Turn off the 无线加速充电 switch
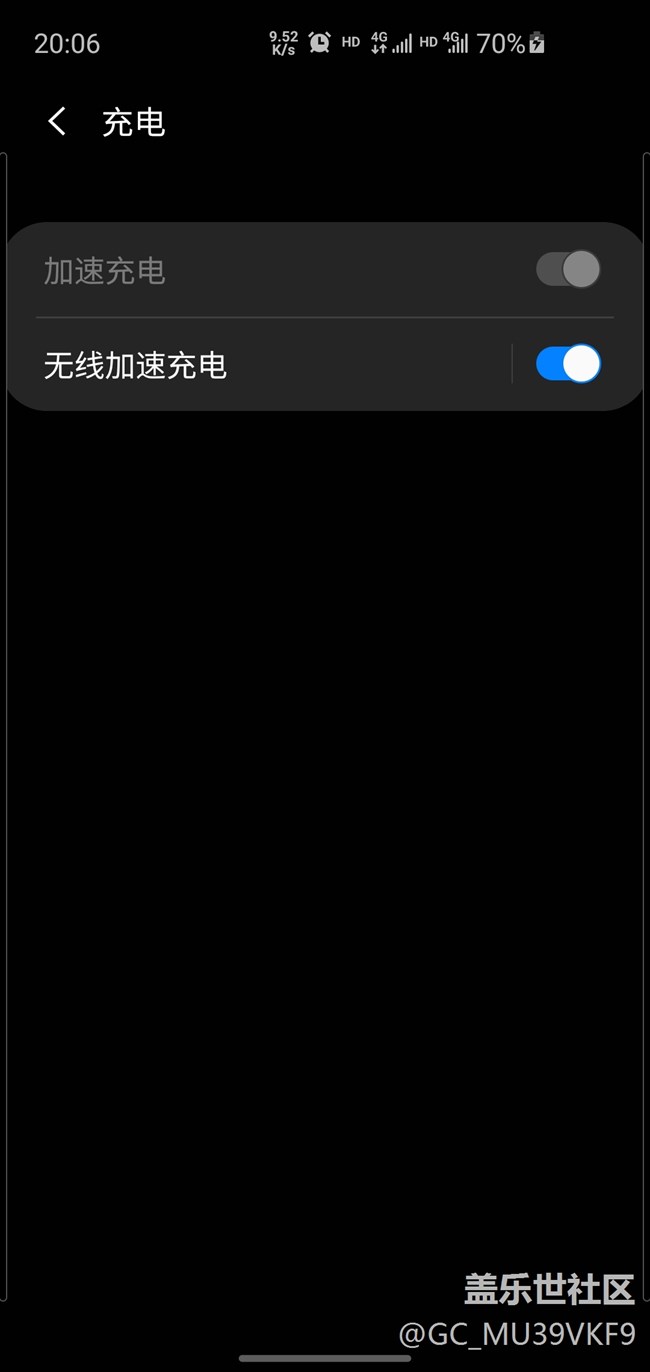Screen dimensions: 650x1372 (x=567, y=364)
